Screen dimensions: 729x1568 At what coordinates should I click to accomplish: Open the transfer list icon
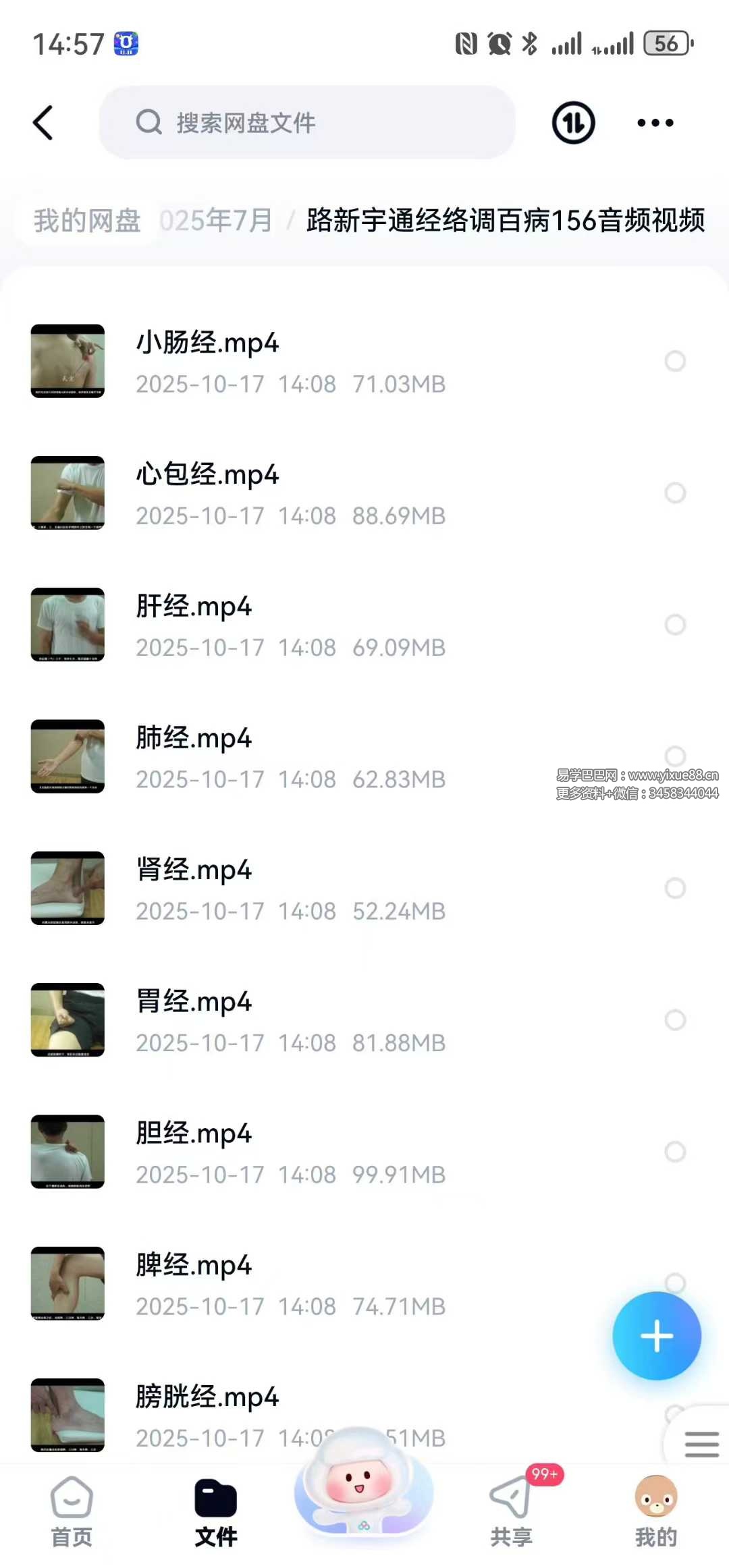pyautogui.click(x=573, y=123)
